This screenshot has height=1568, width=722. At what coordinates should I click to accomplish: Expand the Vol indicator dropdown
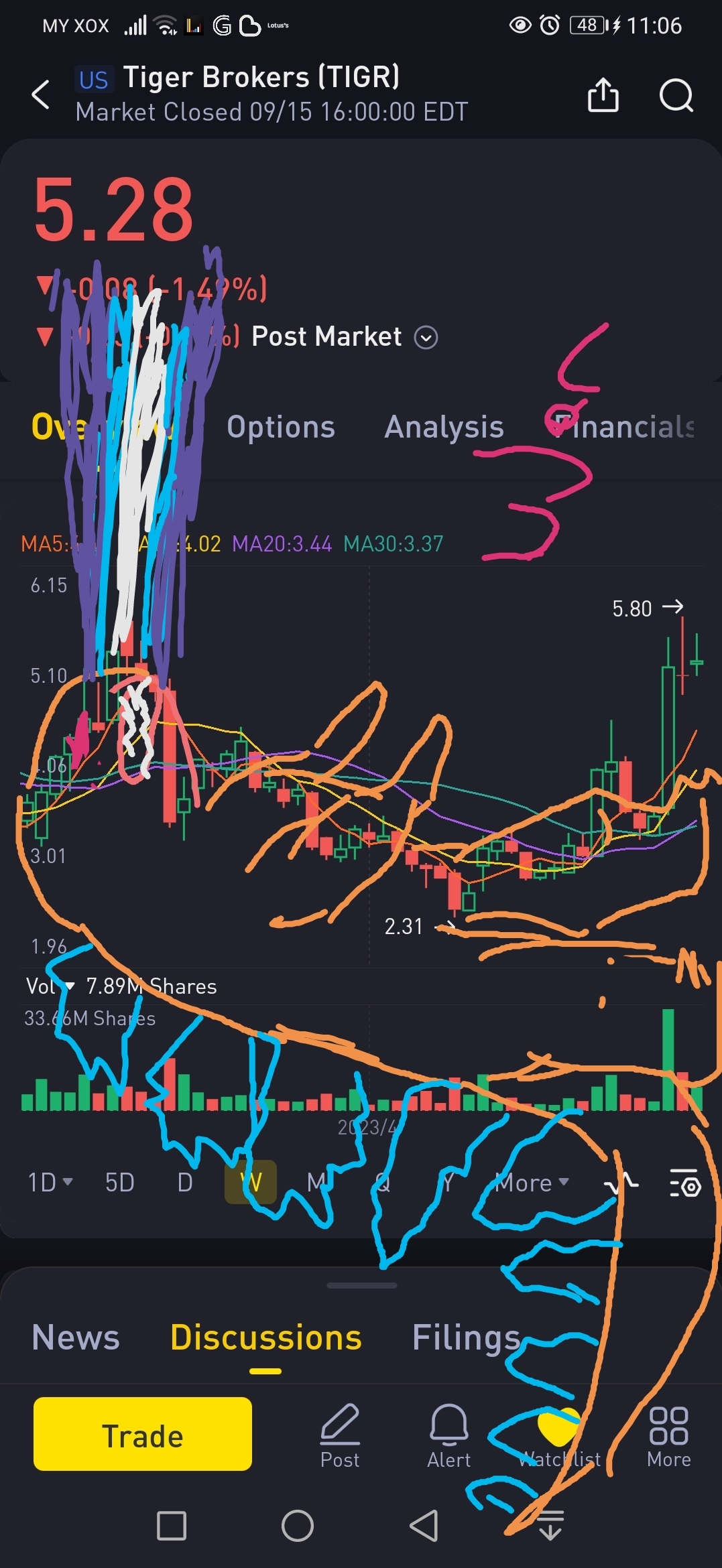click(70, 986)
